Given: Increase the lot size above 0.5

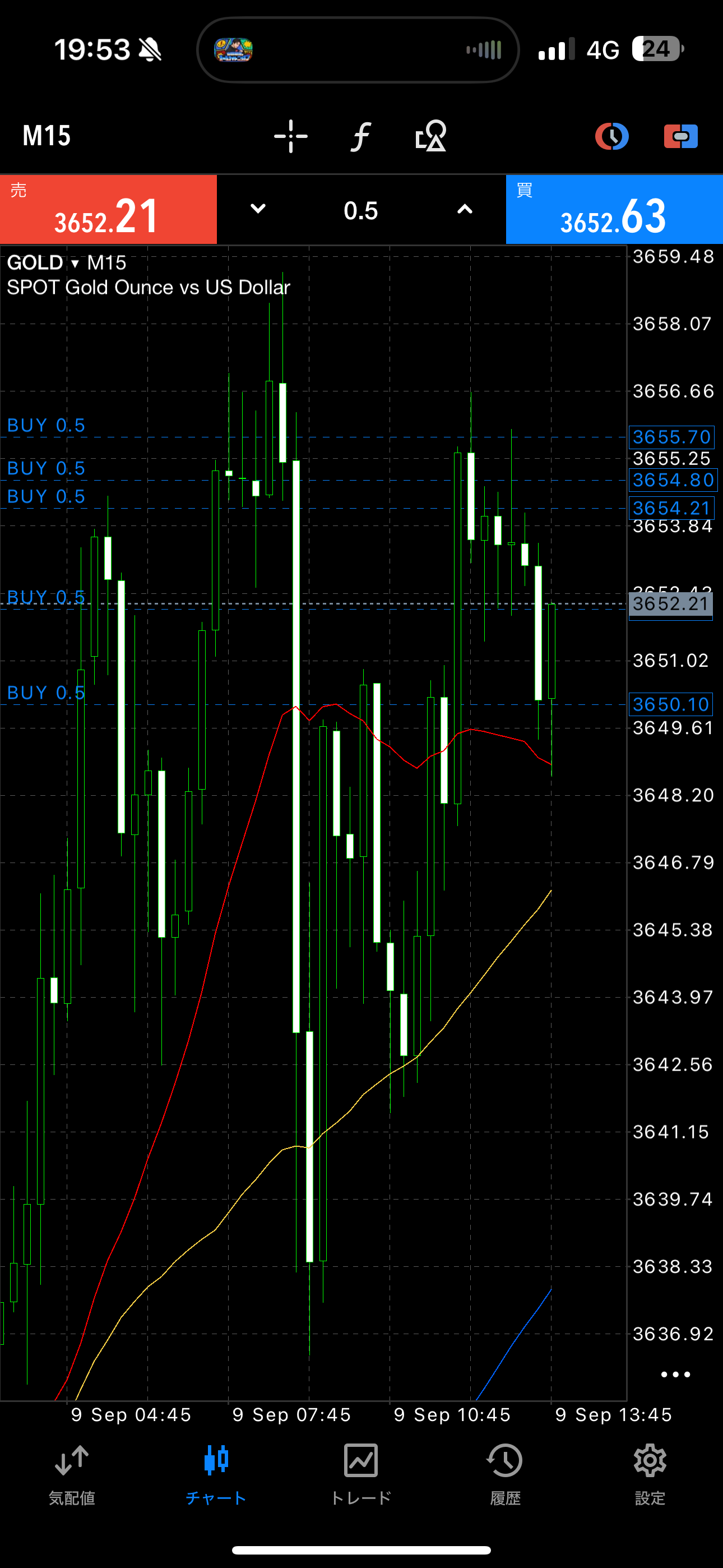Looking at the screenshot, I should coord(465,209).
